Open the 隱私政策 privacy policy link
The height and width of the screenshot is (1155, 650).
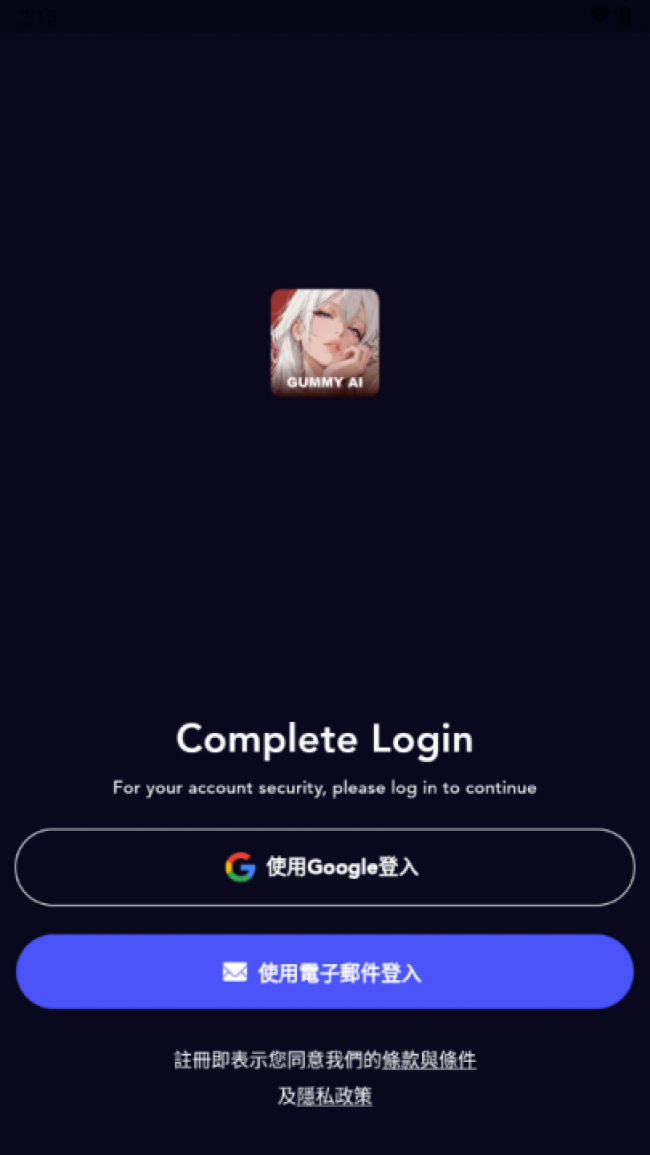tap(334, 1096)
